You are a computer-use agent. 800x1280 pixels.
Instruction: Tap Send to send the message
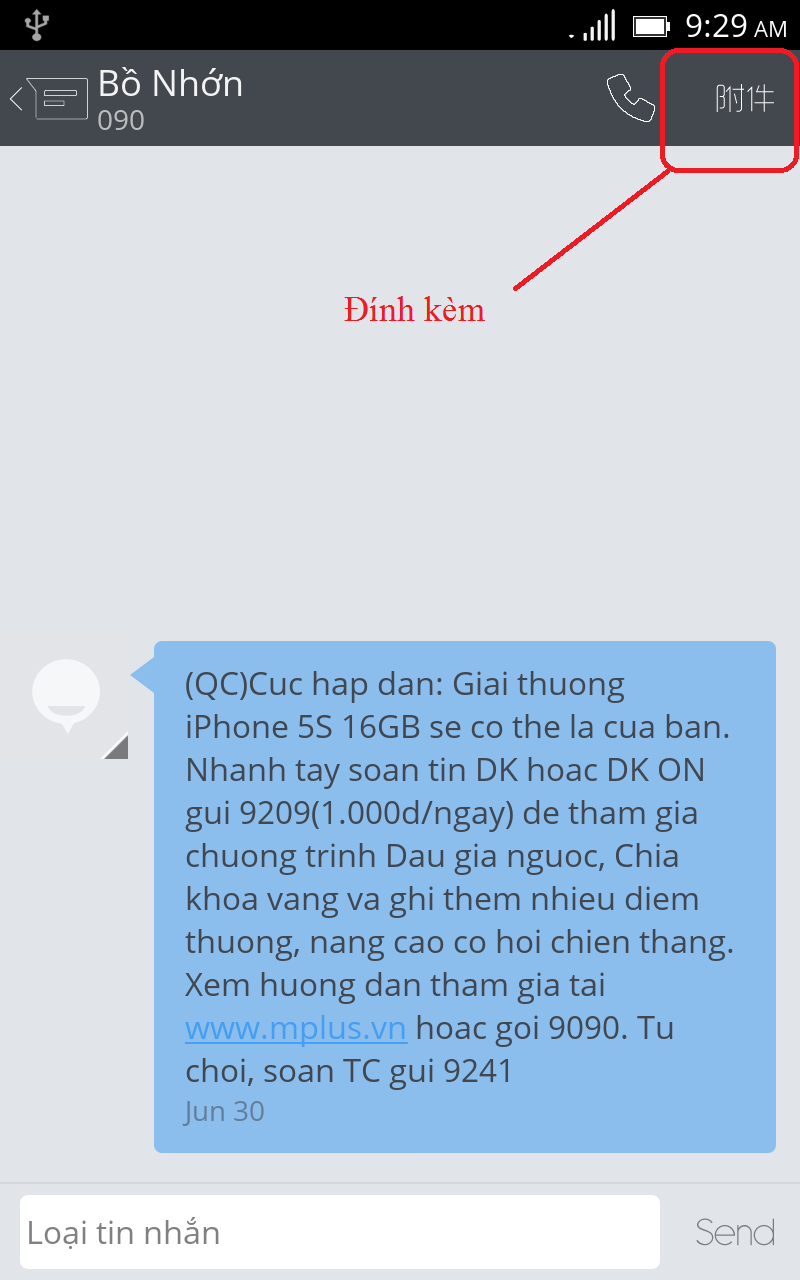click(735, 1232)
